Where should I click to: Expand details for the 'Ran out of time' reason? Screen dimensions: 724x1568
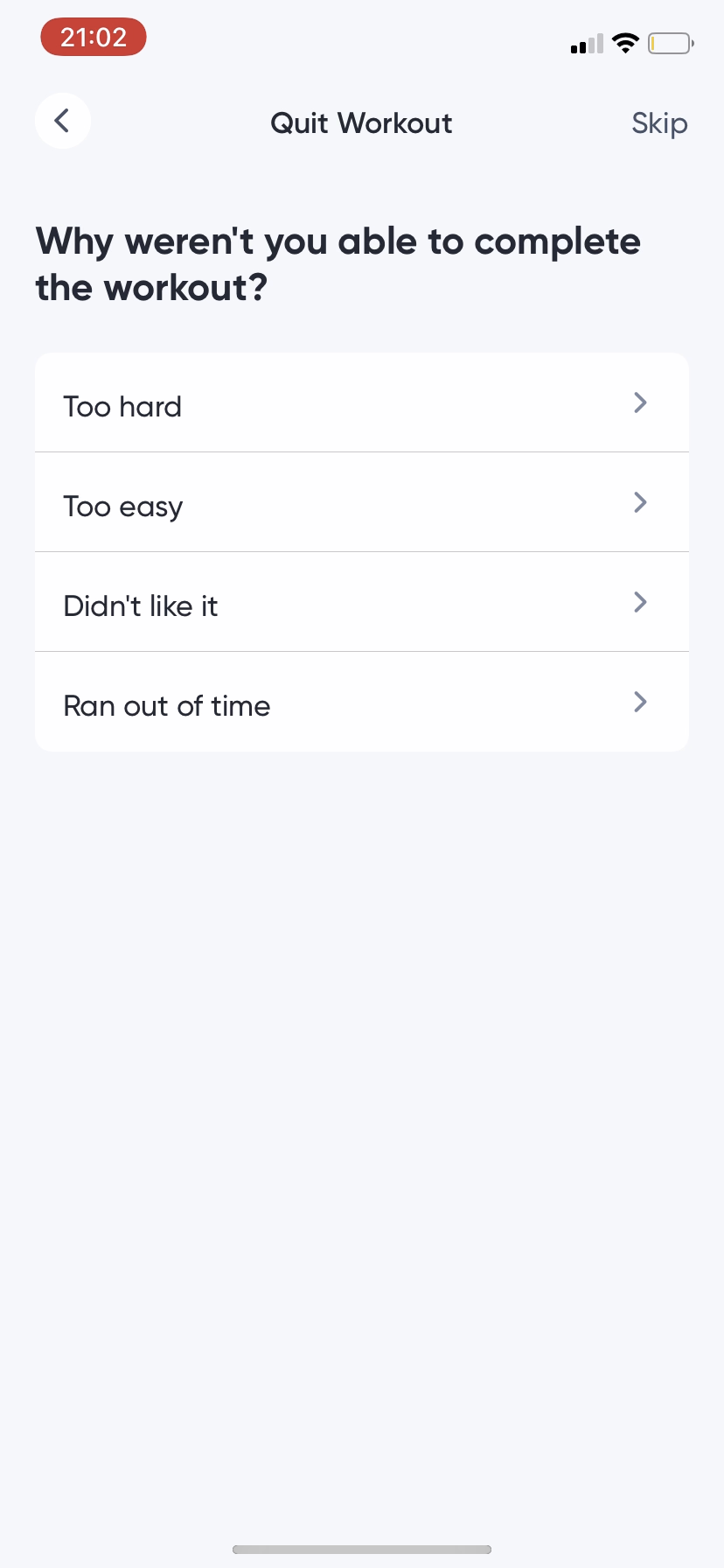coord(640,702)
